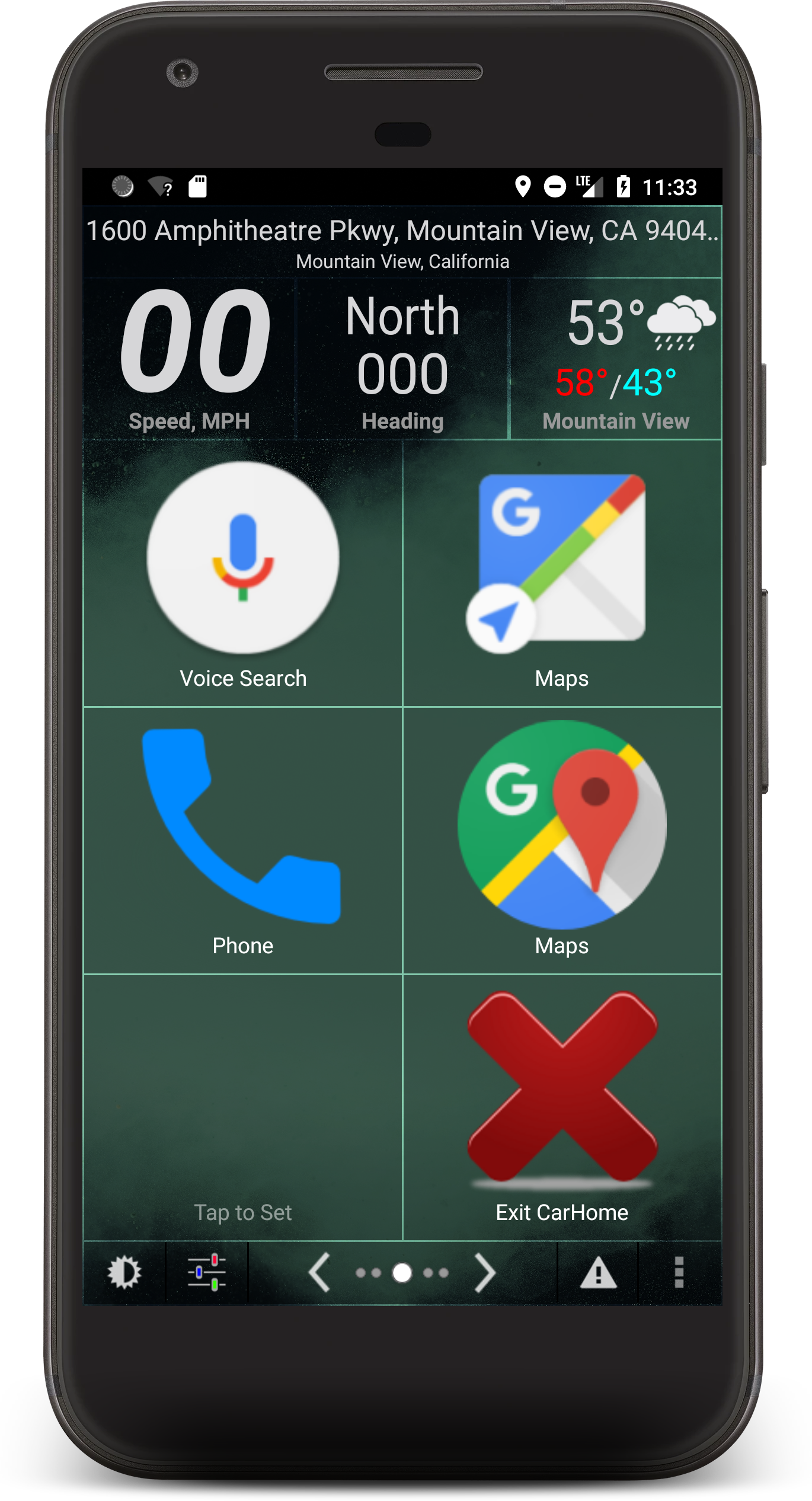Image resolution: width=812 pixels, height=1501 pixels.
Task: Open the Maps tile with the red pin
Action: (x=561, y=839)
